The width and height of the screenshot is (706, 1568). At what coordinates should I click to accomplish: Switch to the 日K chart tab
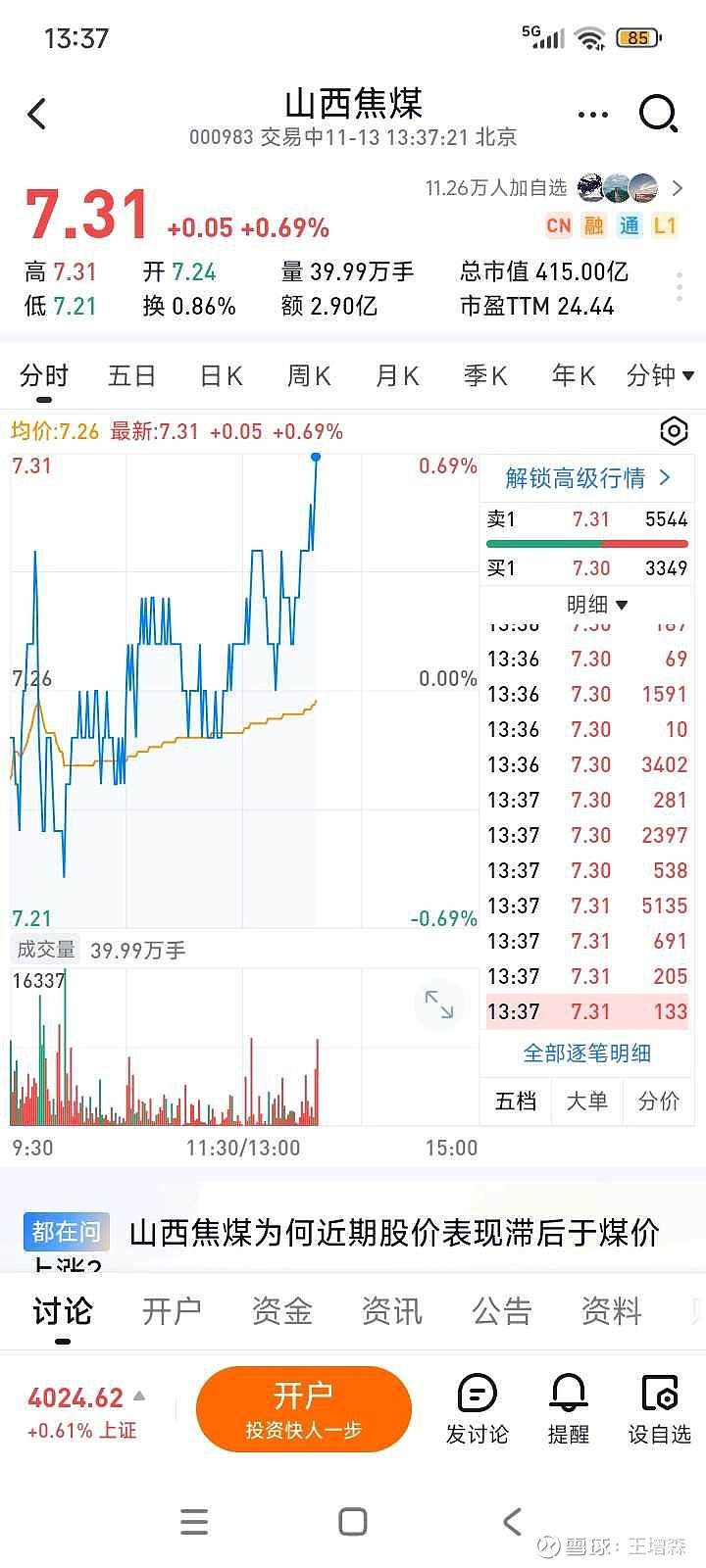coord(221,375)
